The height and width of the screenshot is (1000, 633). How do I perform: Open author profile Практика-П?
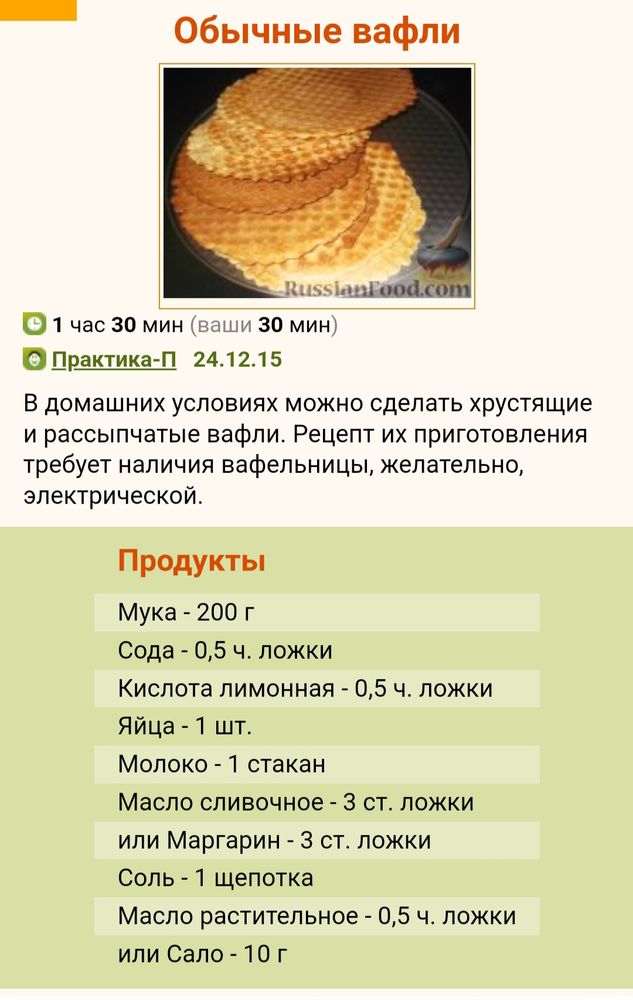[113, 359]
